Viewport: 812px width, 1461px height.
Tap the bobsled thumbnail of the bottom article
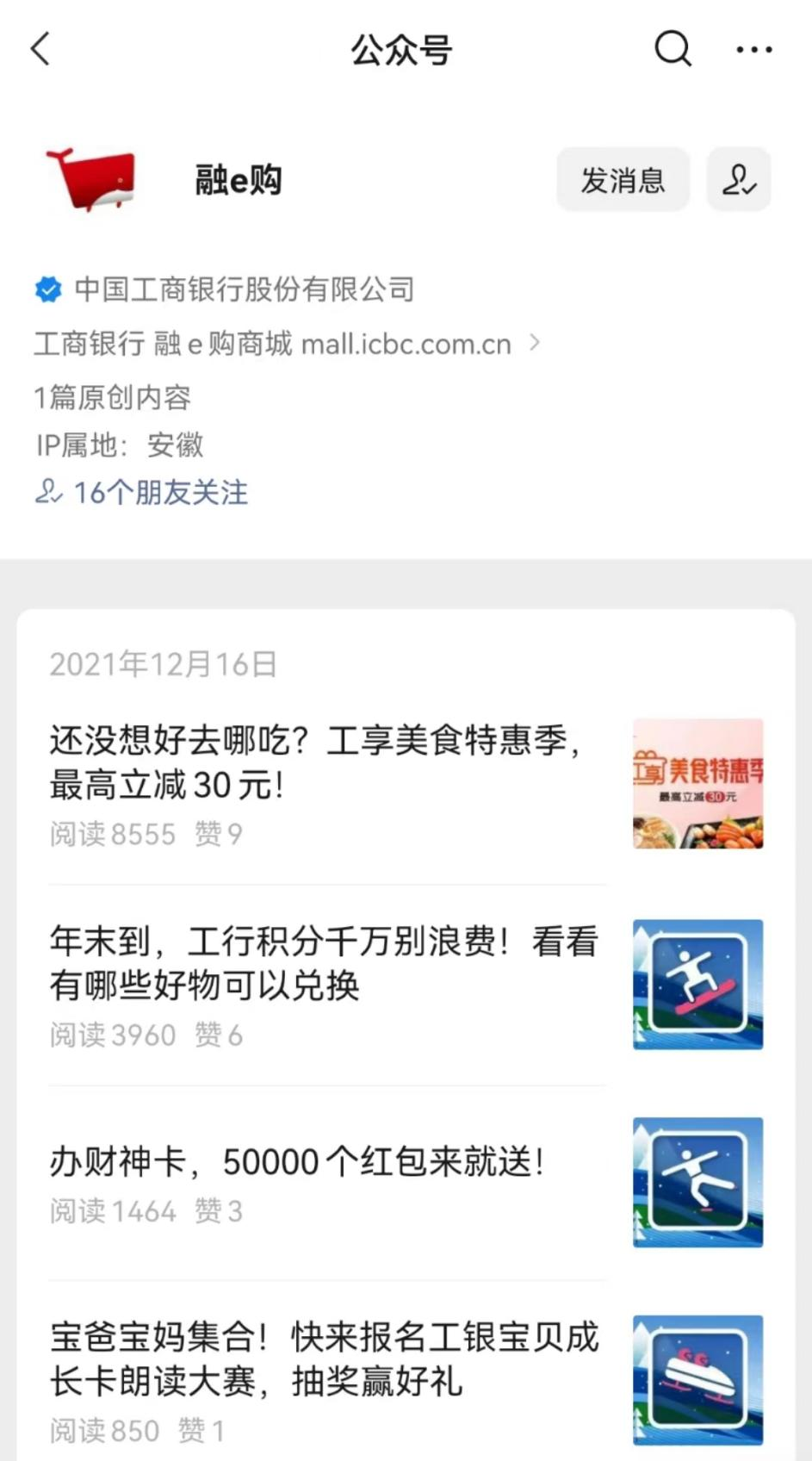(698, 1377)
